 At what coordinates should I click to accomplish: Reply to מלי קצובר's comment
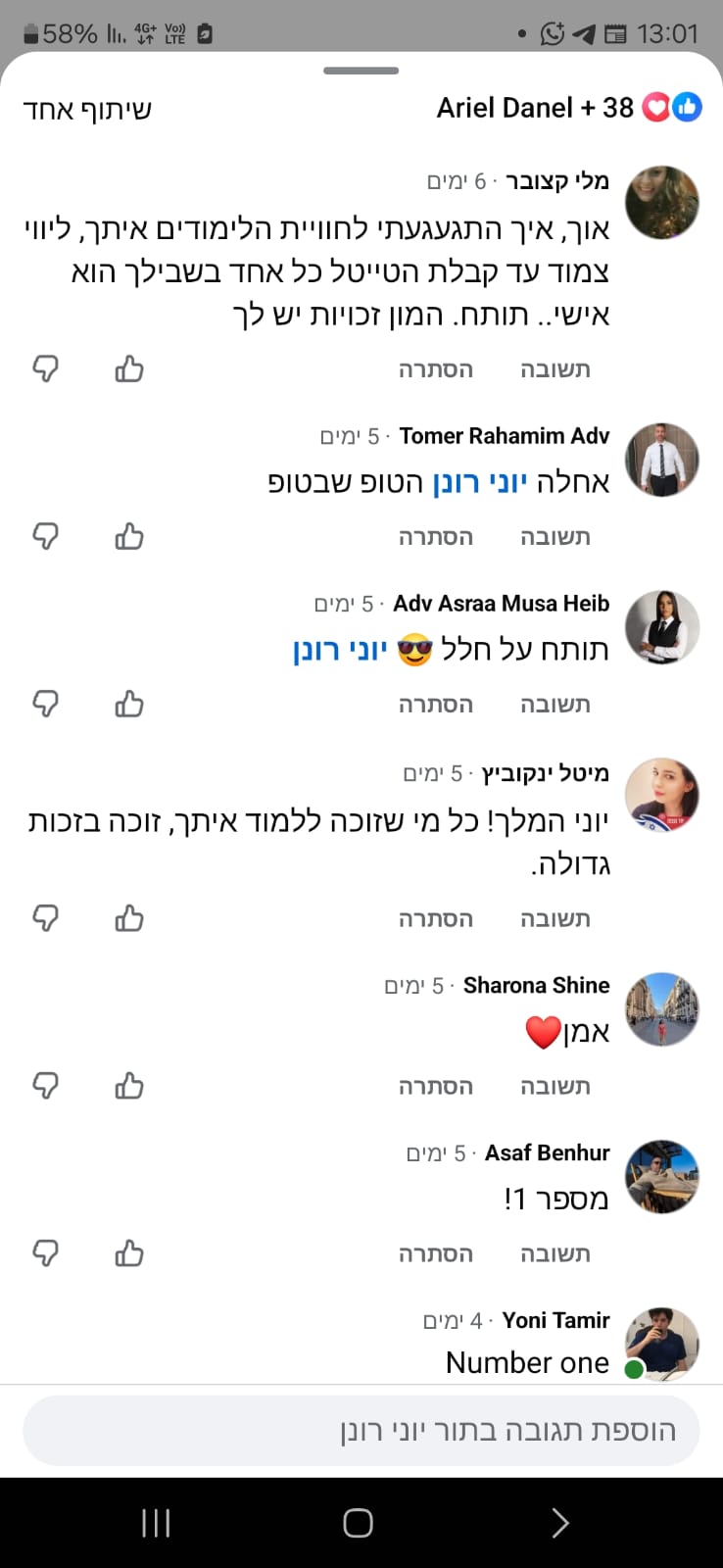click(554, 369)
